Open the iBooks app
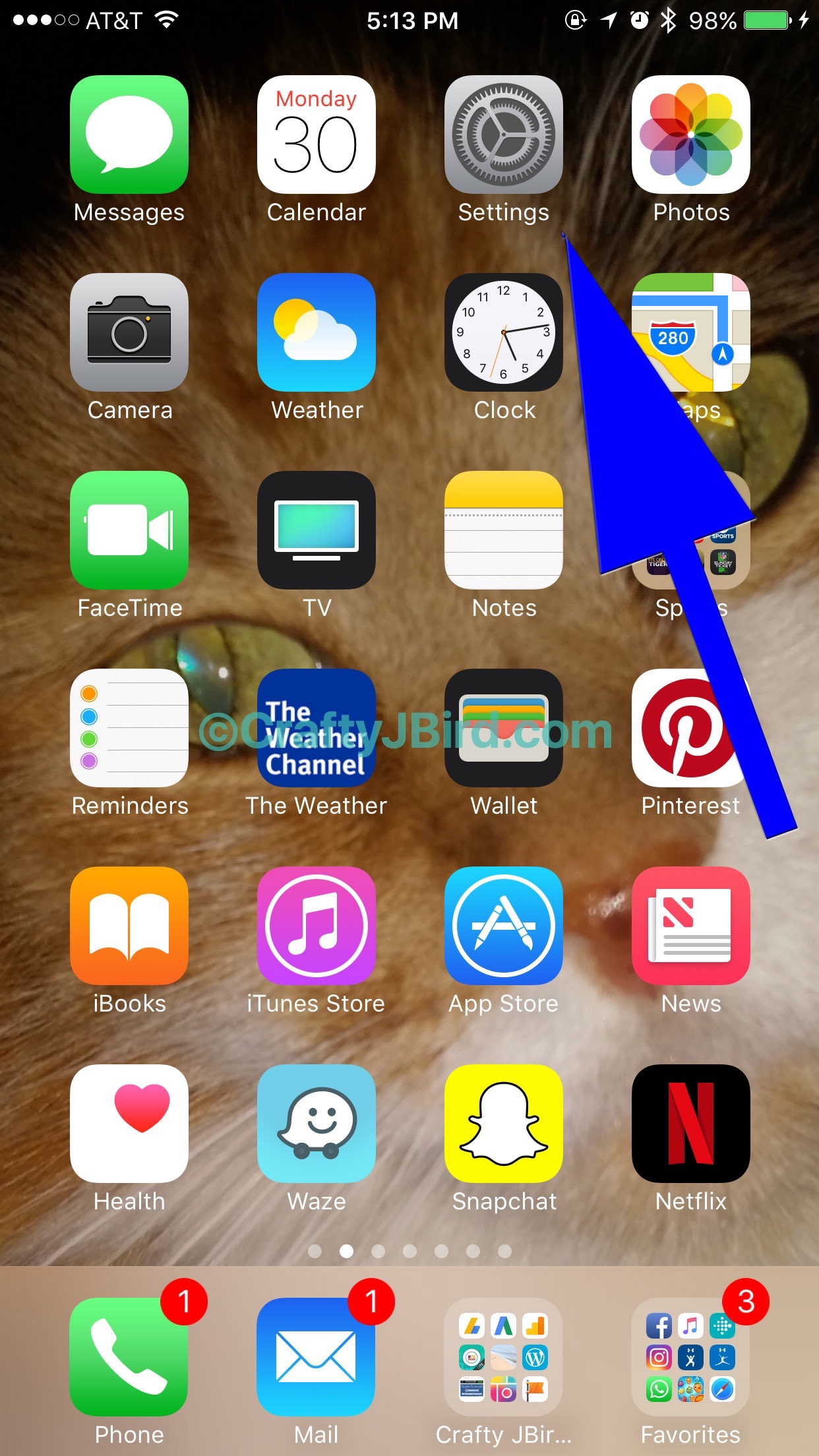This screenshot has width=819, height=1456. tap(129, 926)
